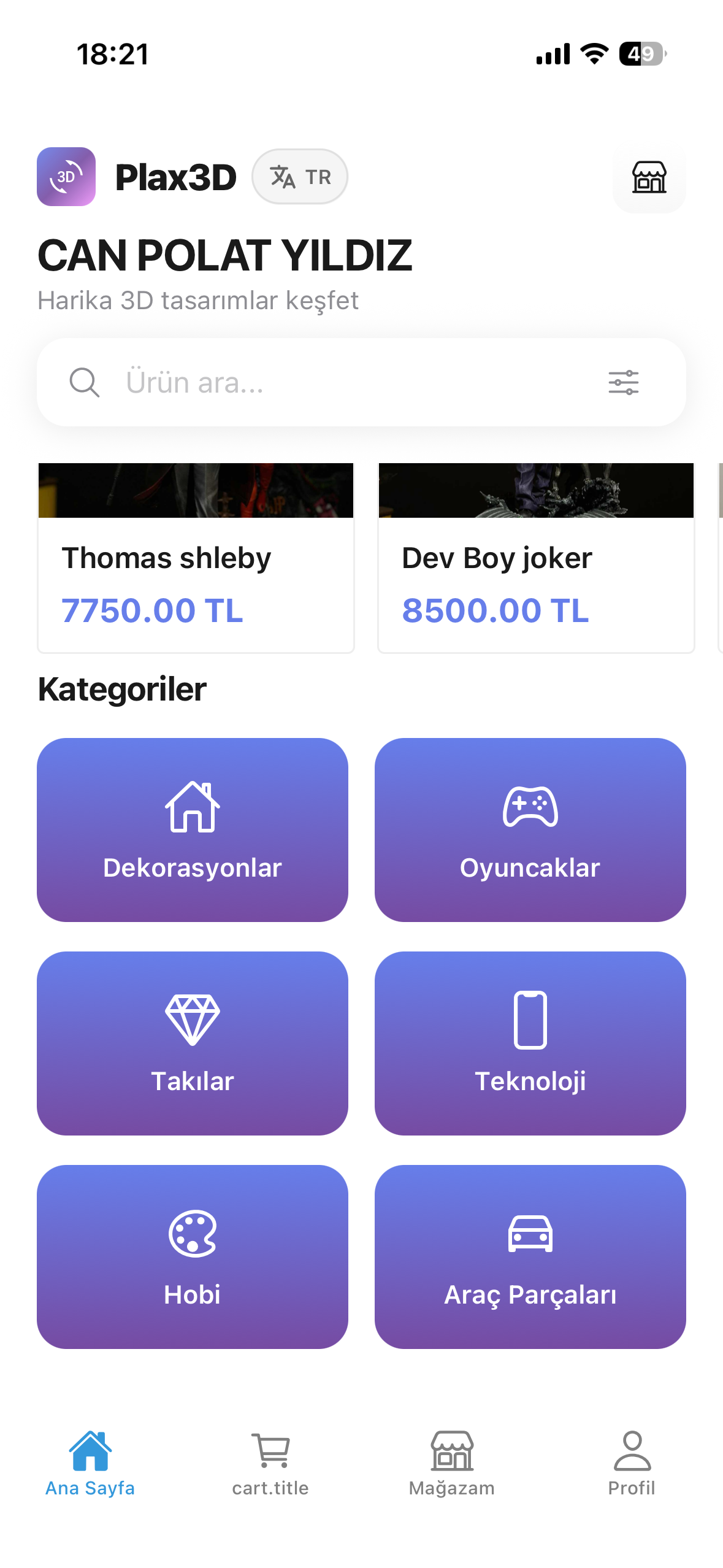Open the Takılar category
723x1568 pixels.
coord(193,1043)
